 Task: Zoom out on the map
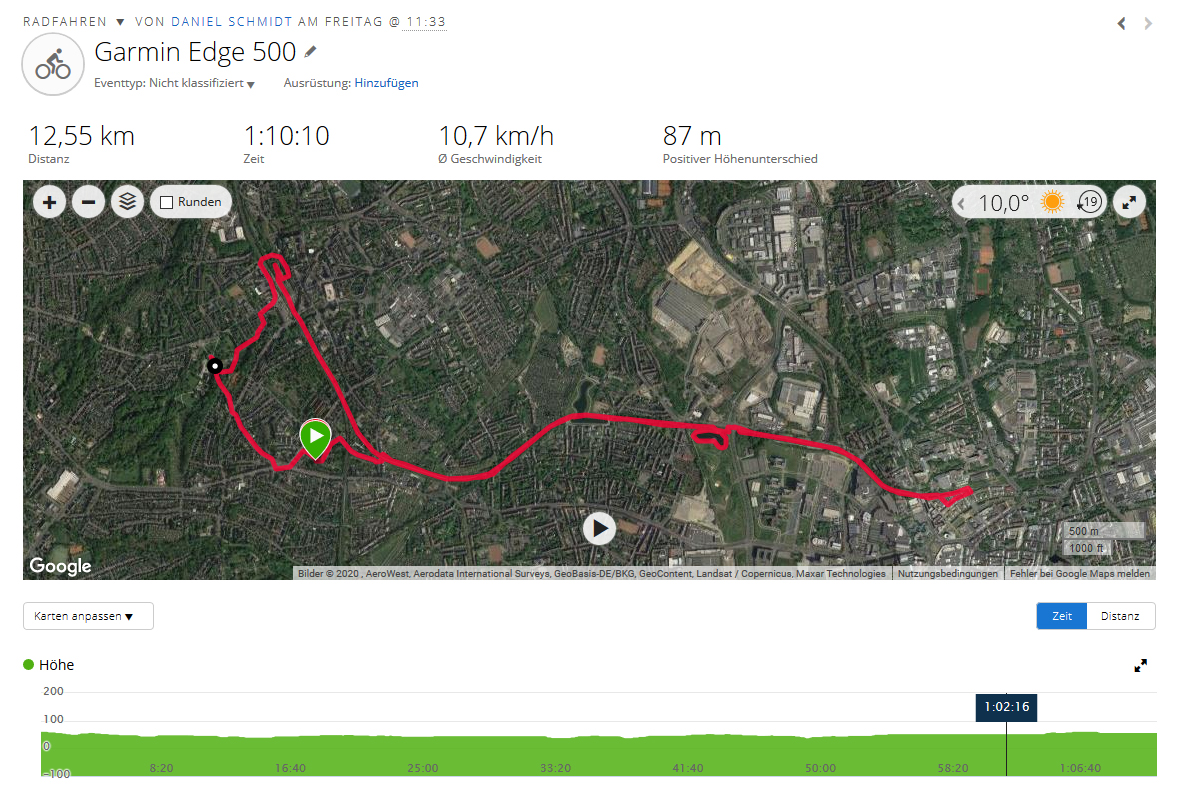(88, 202)
